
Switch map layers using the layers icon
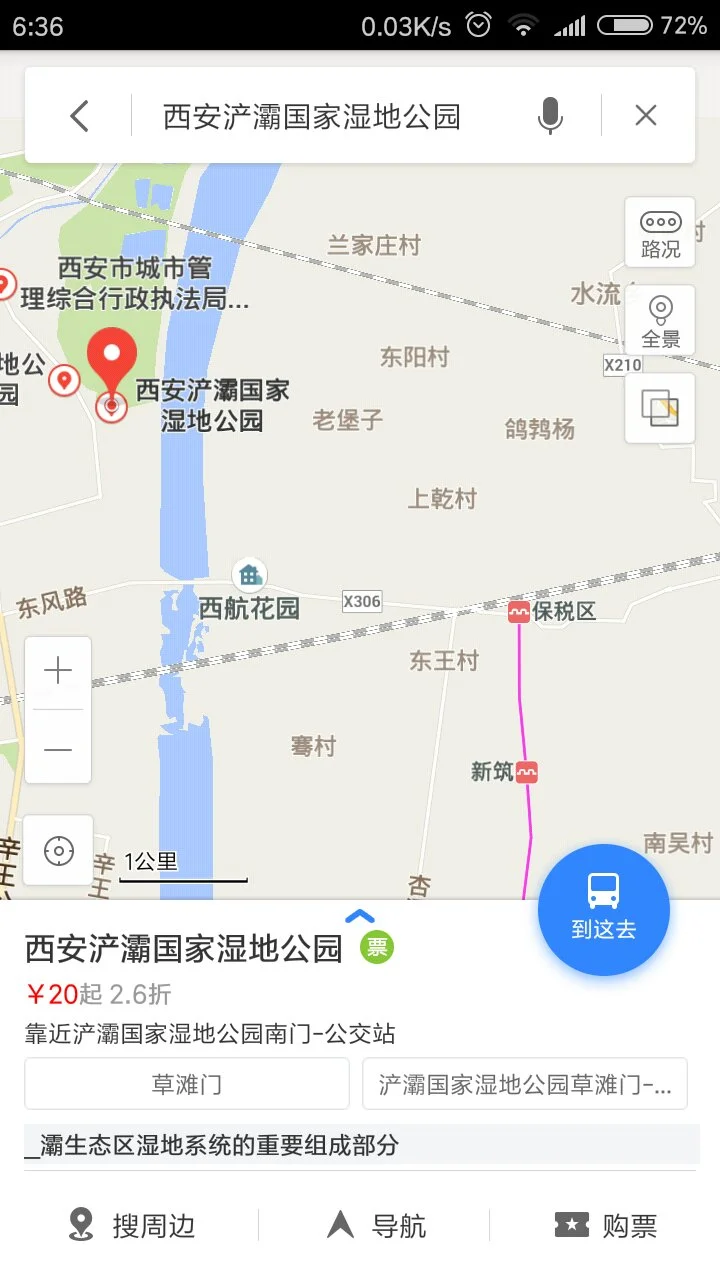[660, 408]
